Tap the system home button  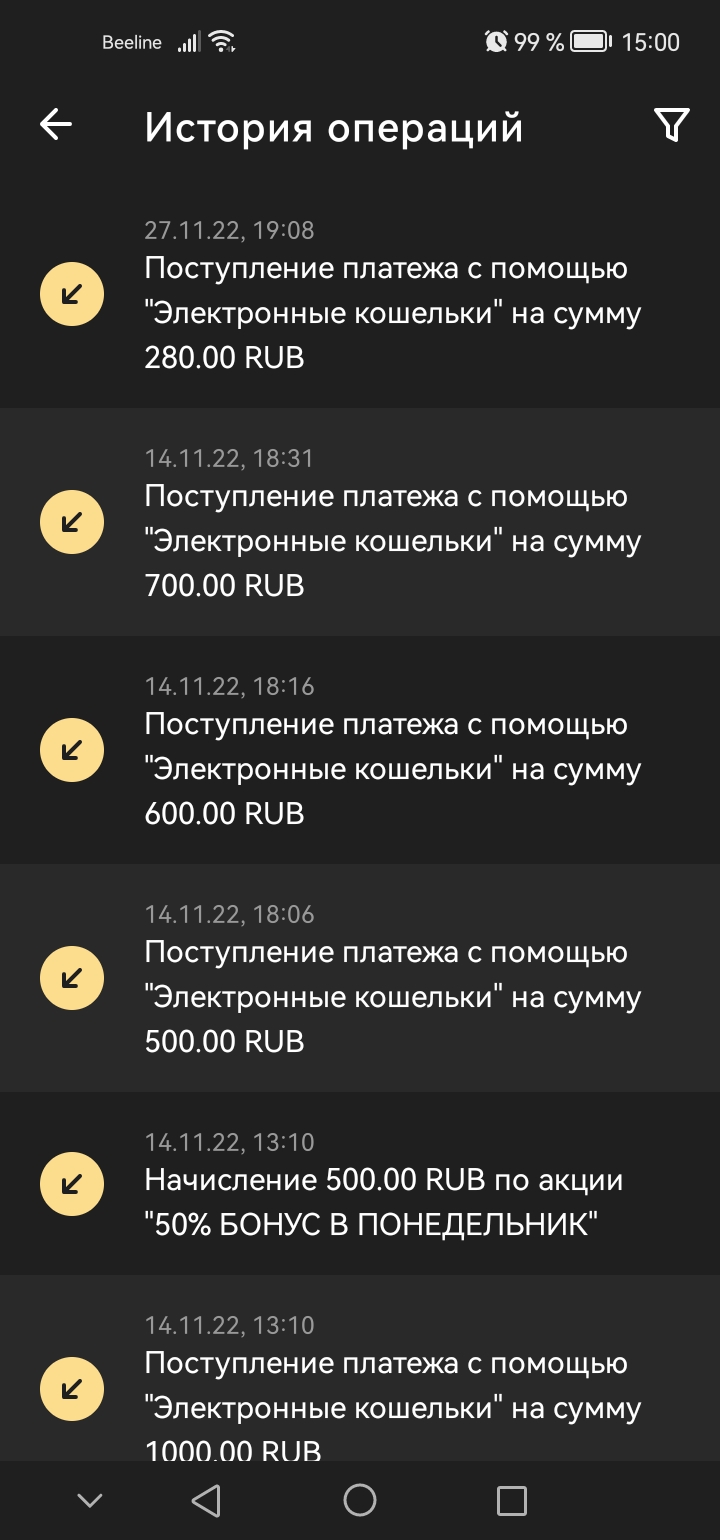click(359, 1499)
